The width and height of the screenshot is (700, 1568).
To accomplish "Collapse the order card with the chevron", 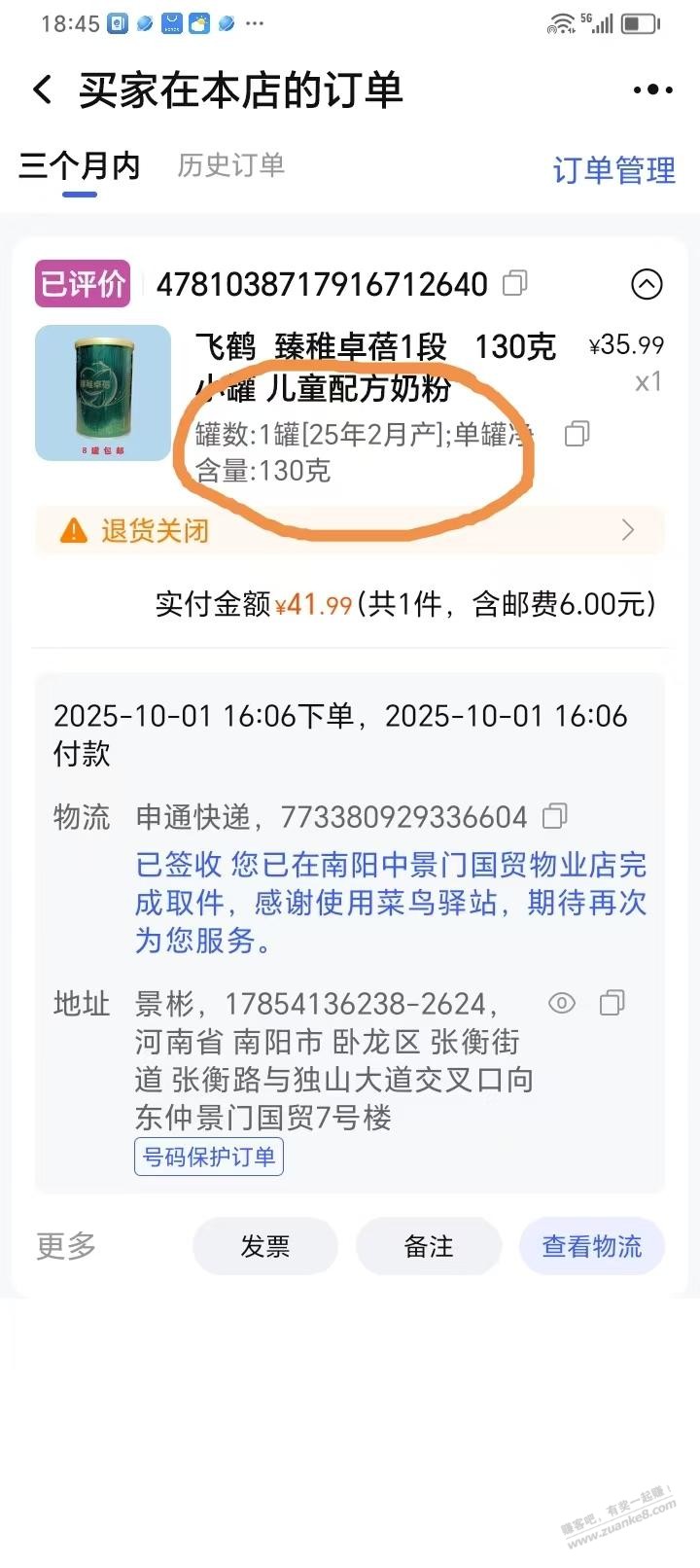I will pos(647,284).
